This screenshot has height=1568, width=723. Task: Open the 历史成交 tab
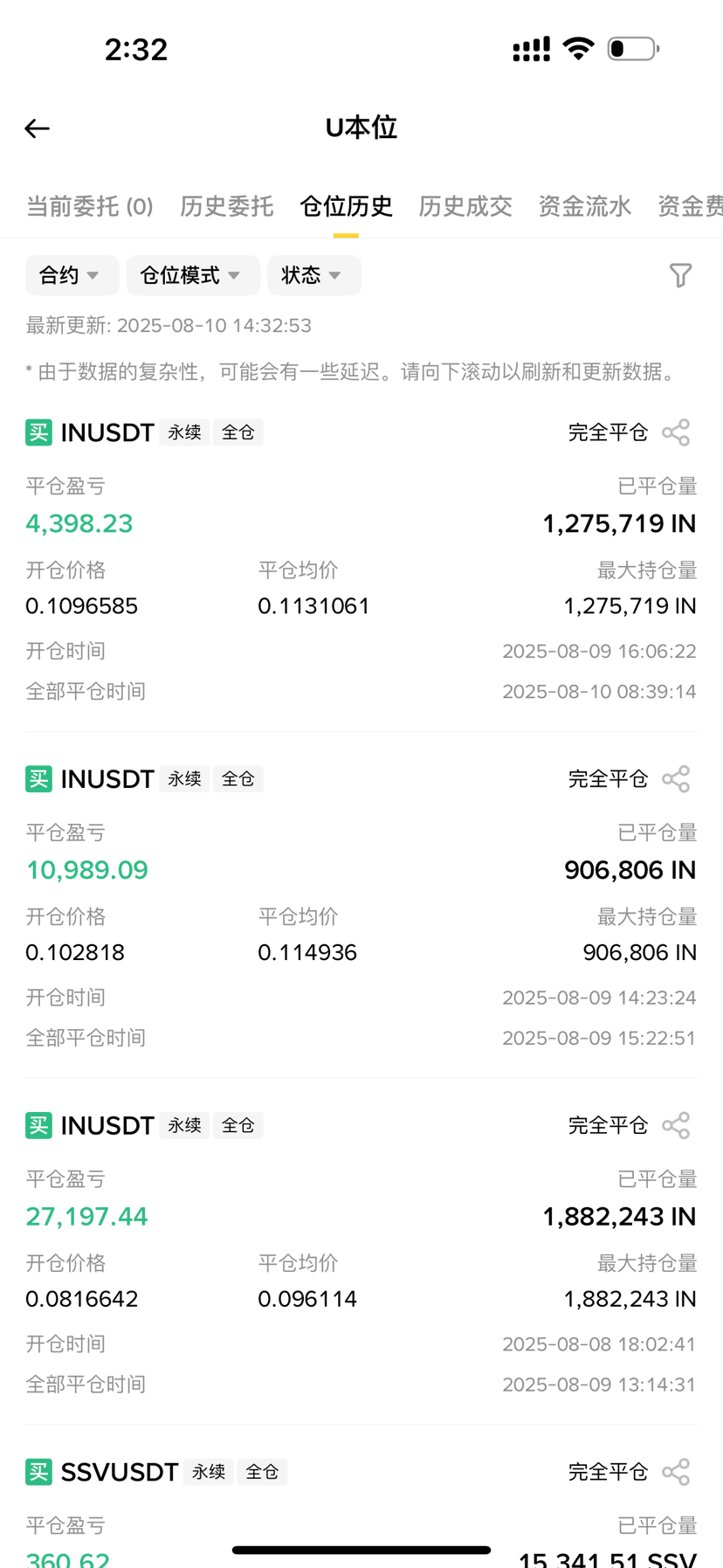pyautogui.click(x=465, y=206)
